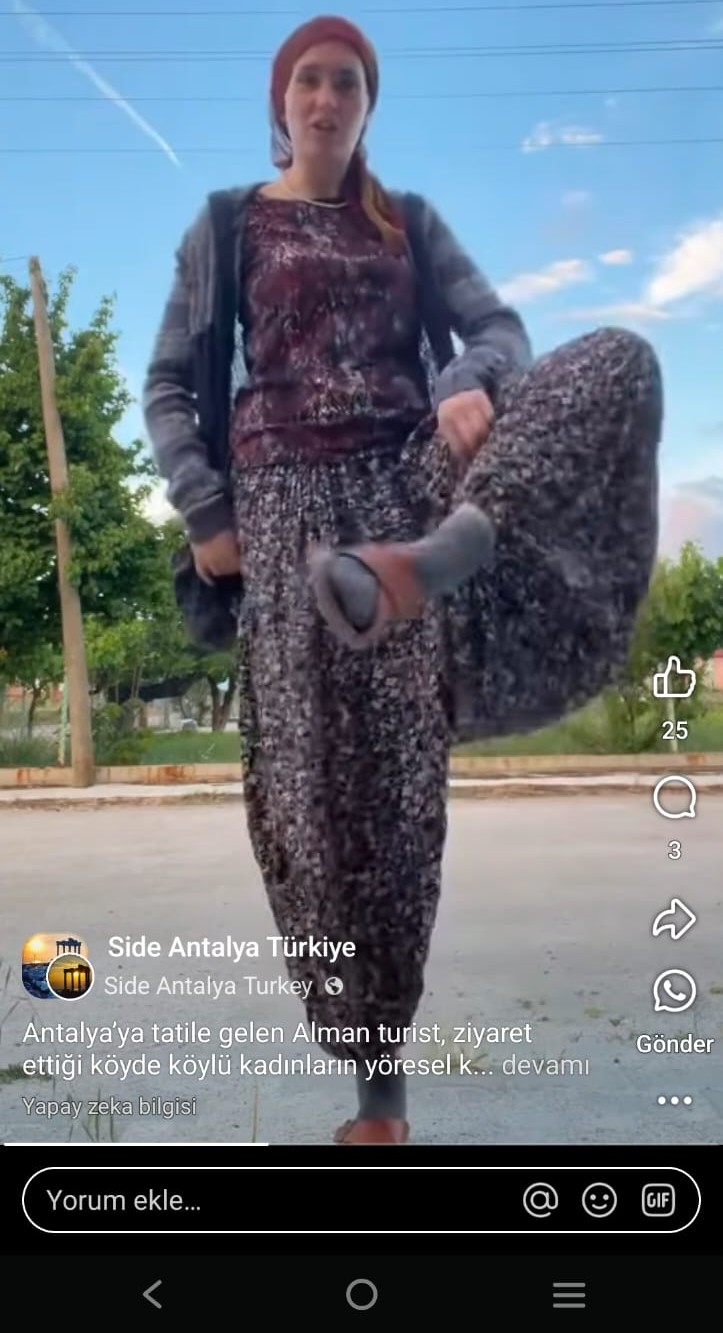Viewport: 723px width, 1333px height.
Task: Open the recent apps system button
Action: click(x=569, y=1294)
